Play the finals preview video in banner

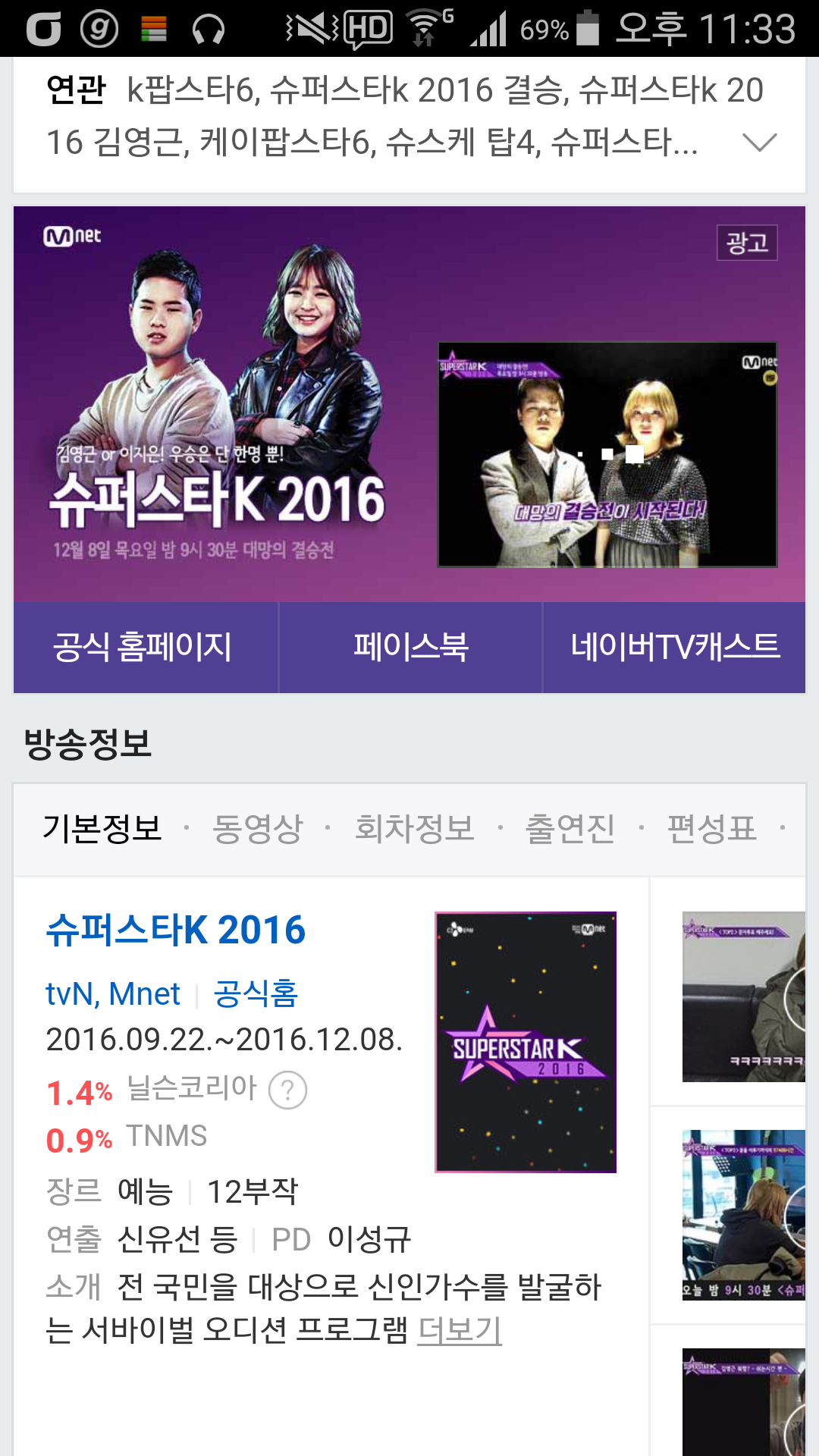coord(607,454)
